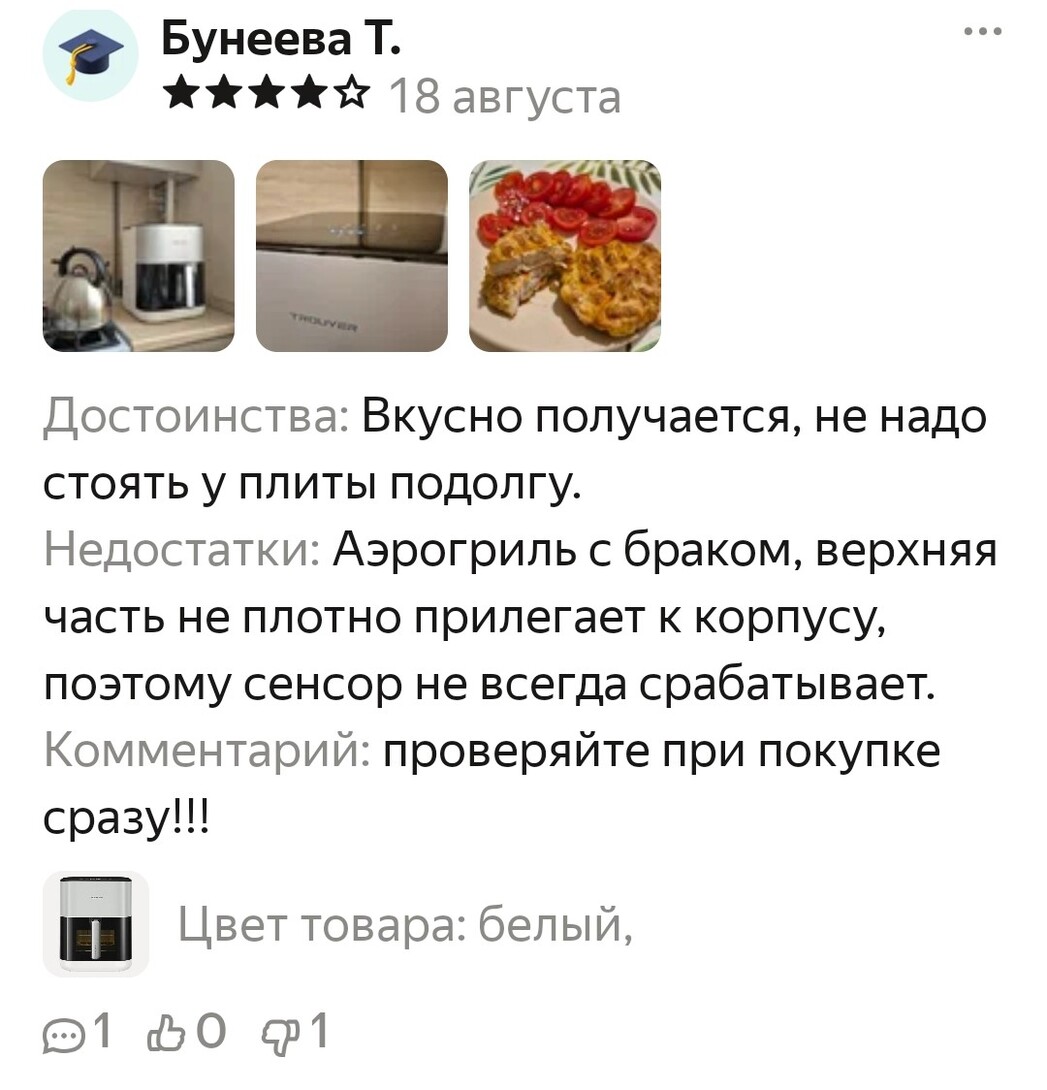Open the white air fryer product thumbnail
The width and height of the screenshot is (1047, 1090).
pos(95,923)
